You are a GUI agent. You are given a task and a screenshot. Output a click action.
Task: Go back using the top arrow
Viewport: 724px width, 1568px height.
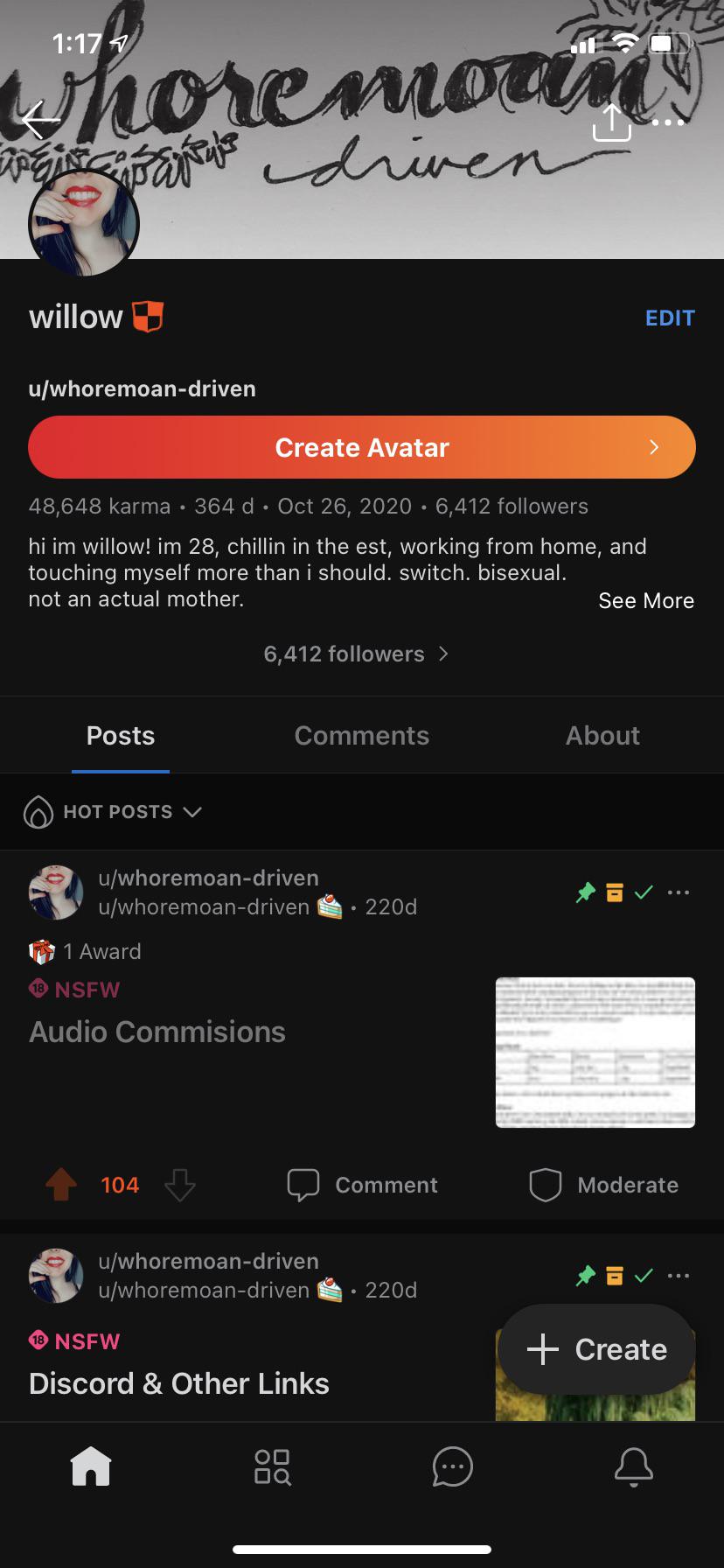click(39, 121)
